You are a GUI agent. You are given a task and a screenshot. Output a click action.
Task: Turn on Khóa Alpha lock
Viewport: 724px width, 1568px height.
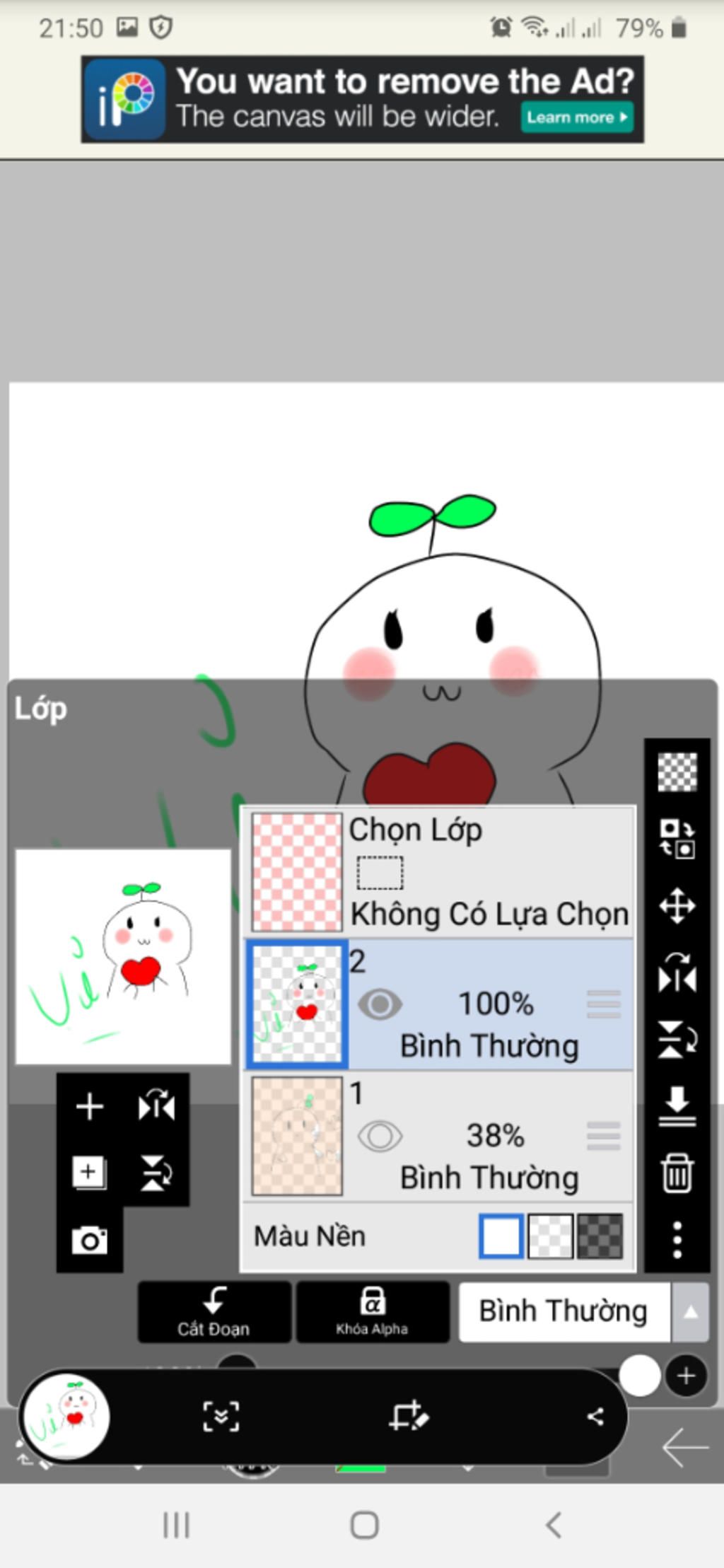tap(372, 1312)
